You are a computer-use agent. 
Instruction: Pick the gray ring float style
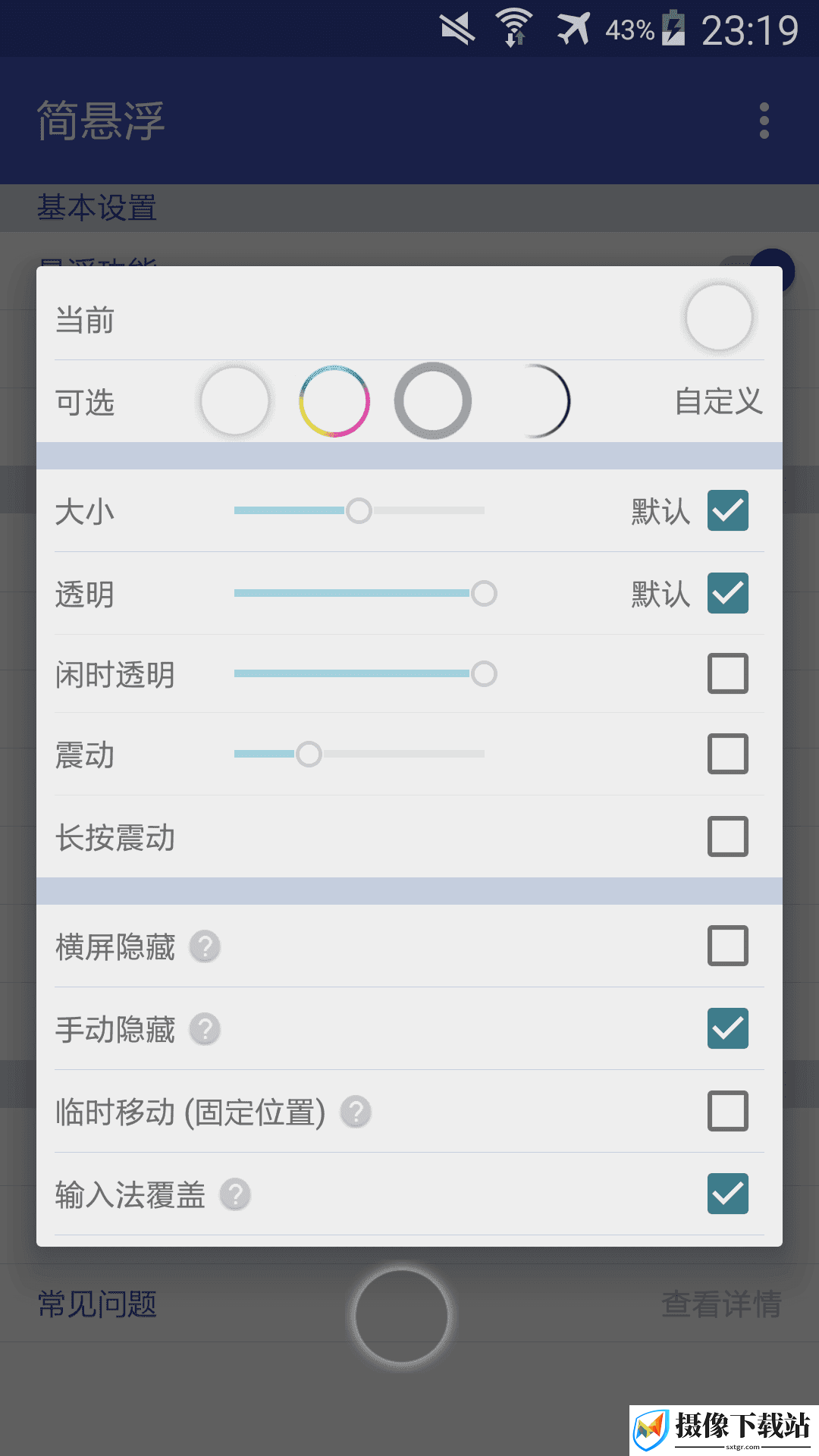[433, 401]
